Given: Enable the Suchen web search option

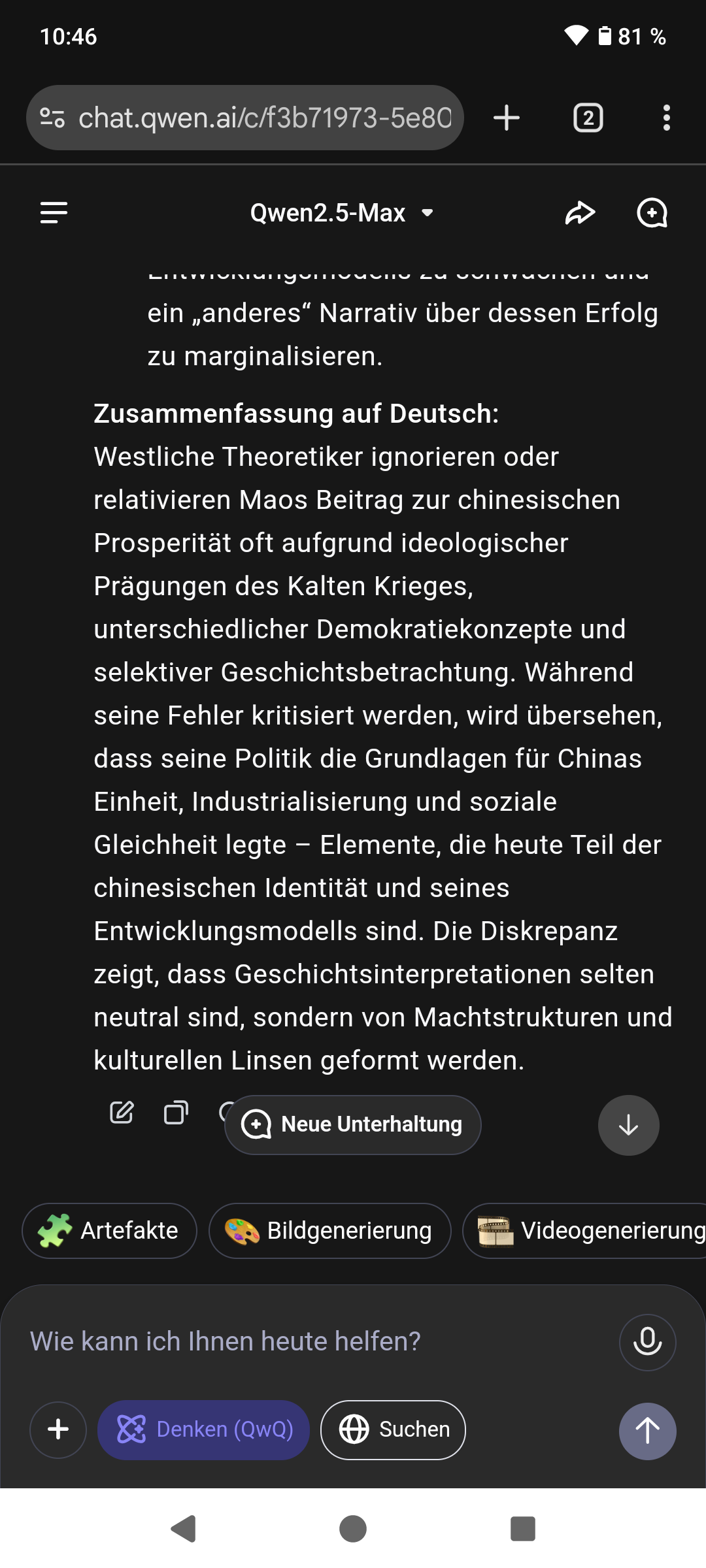Looking at the screenshot, I should tap(393, 1429).
